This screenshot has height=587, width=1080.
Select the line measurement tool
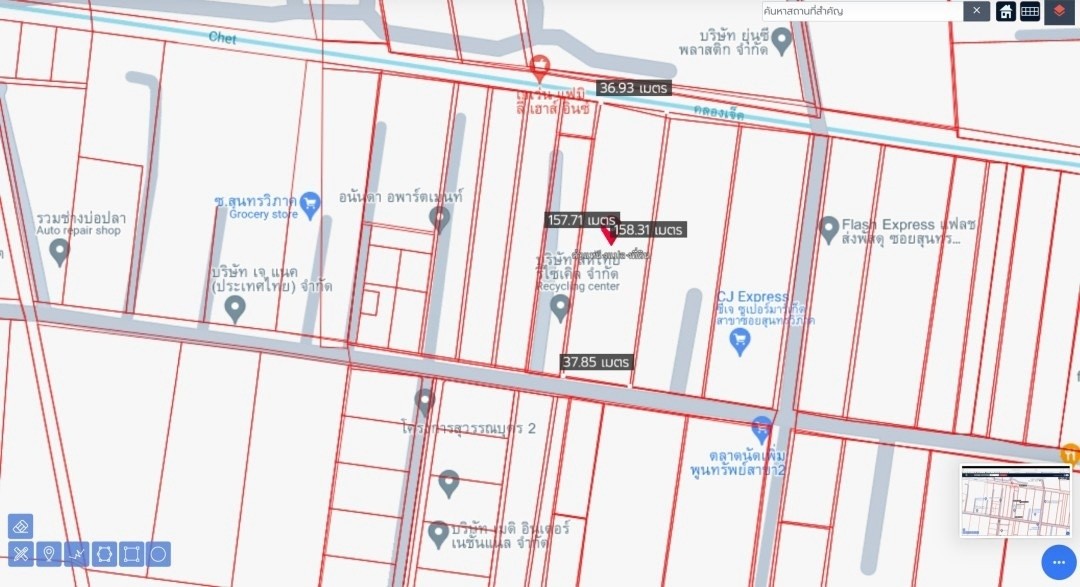point(76,554)
